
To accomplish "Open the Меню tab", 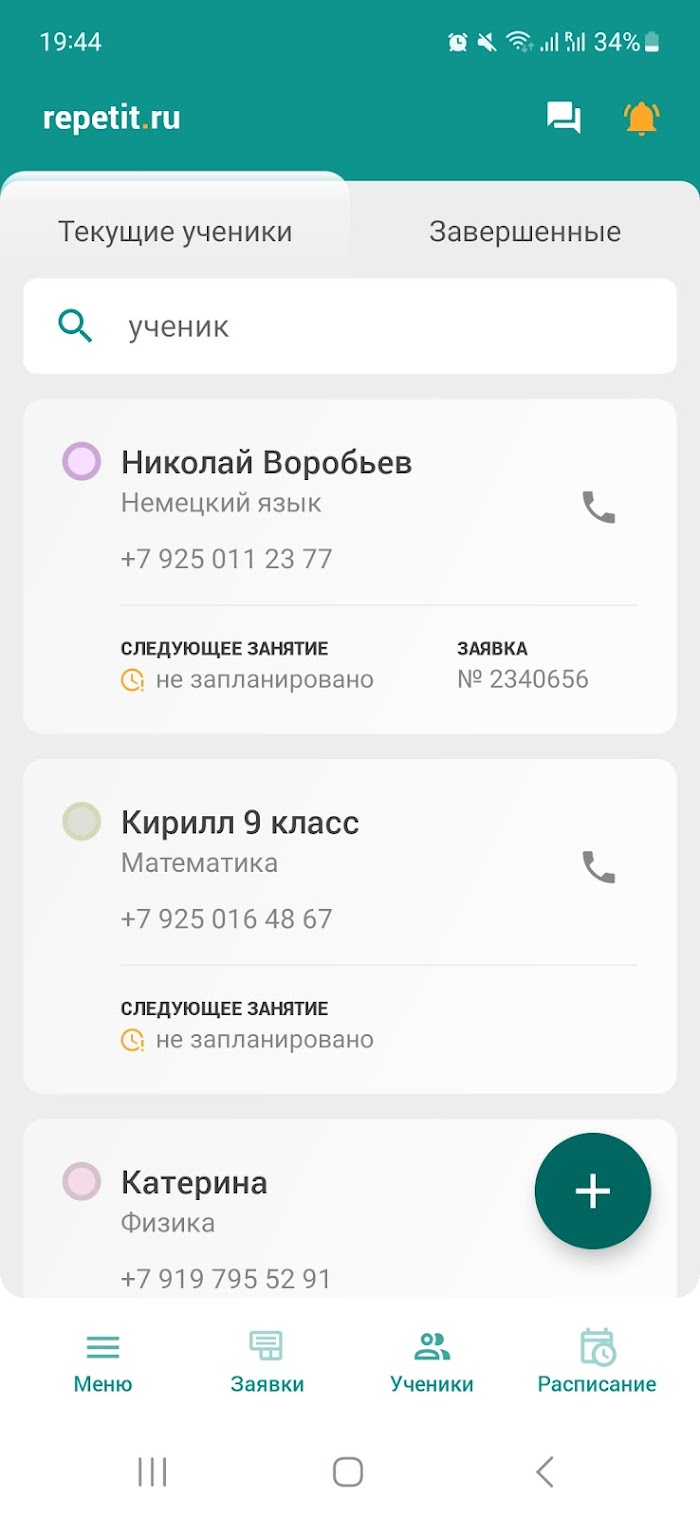I will 103,1362.
